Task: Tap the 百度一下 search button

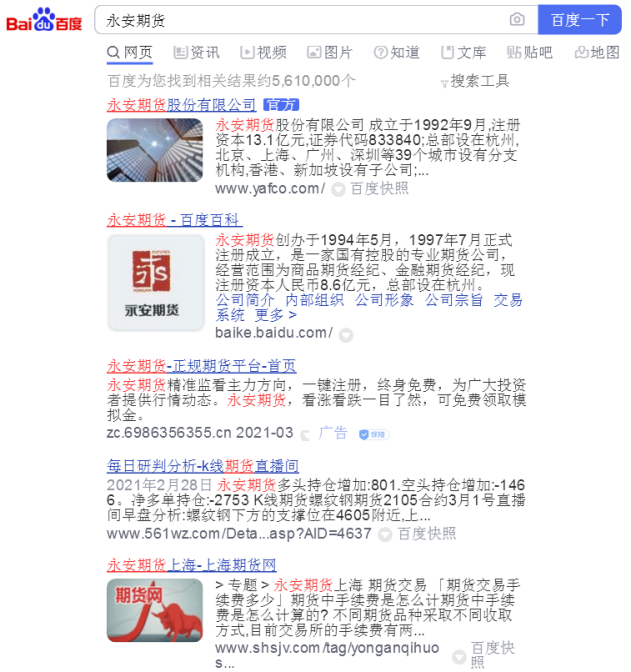Action: coord(580,20)
